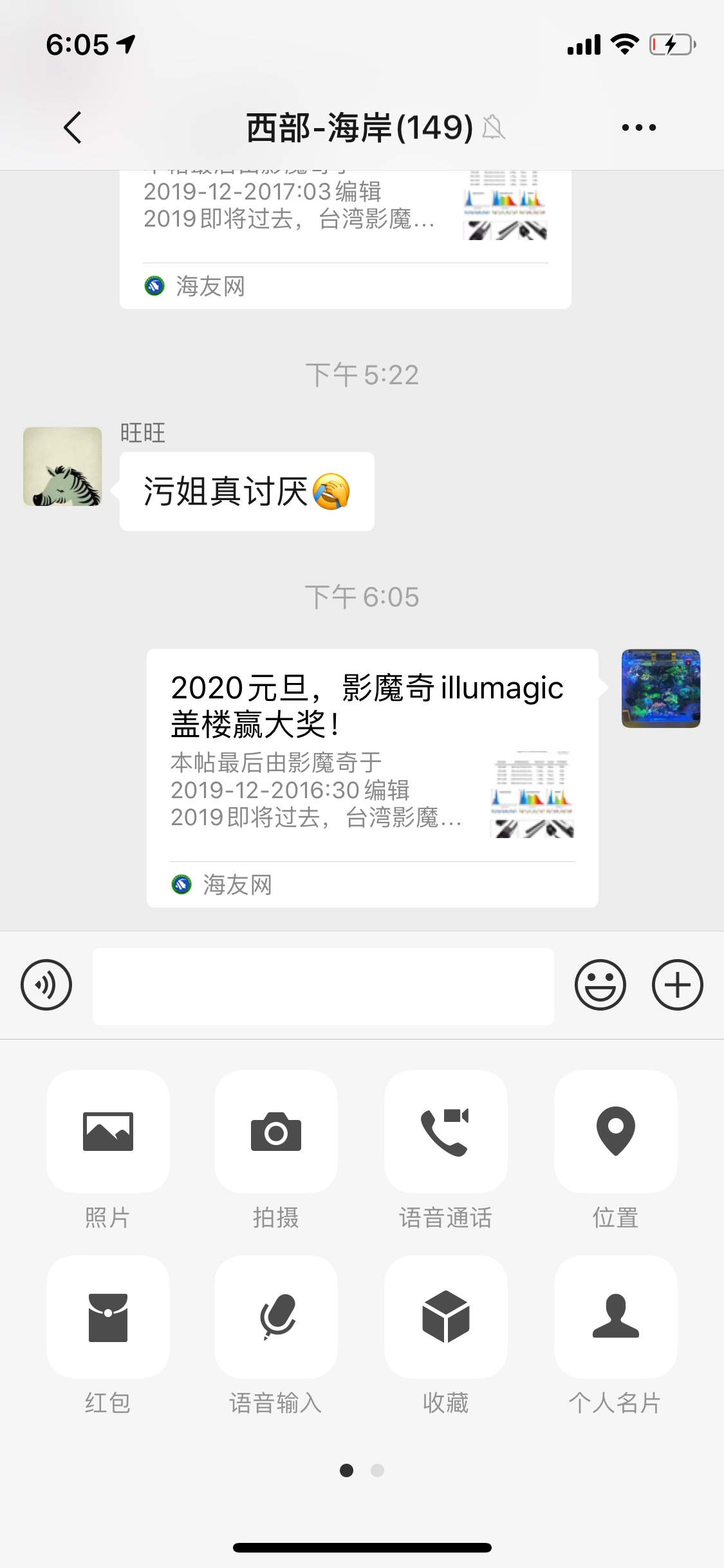This screenshot has width=724, height=1568.
Task: Jump to second attachment panel page dot
Action: tap(378, 1470)
